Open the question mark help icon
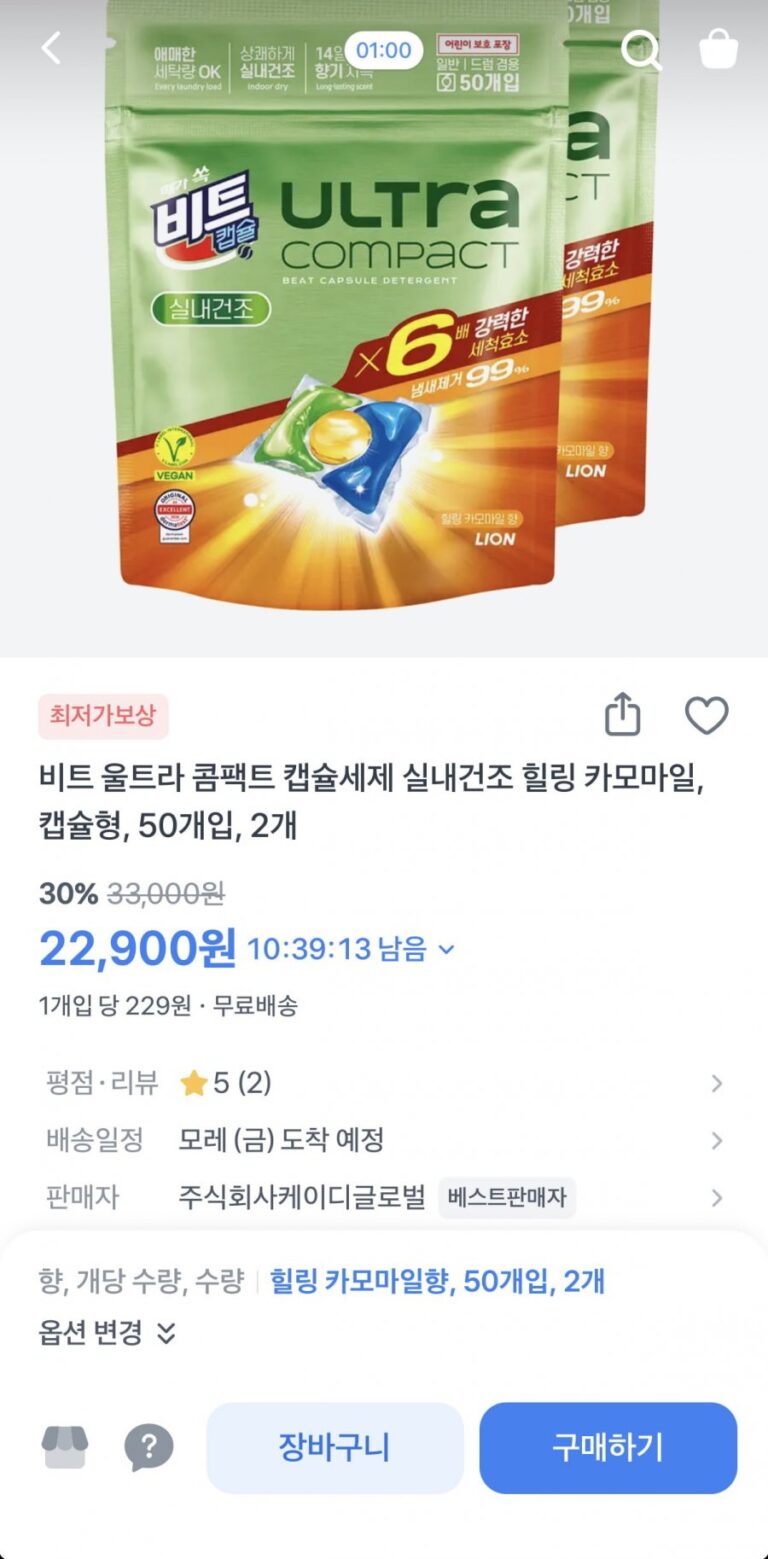 click(x=149, y=1447)
